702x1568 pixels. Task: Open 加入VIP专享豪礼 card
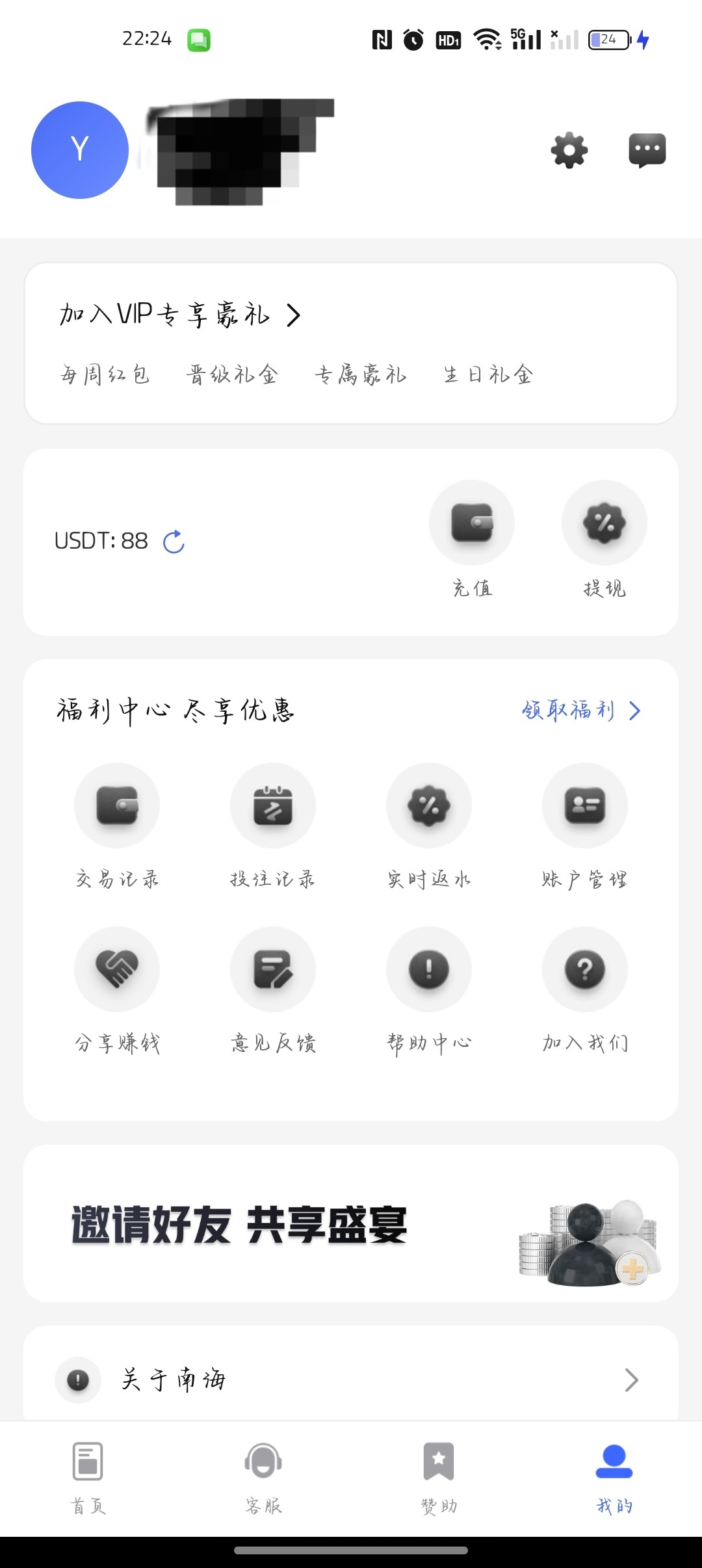[x=180, y=315]
